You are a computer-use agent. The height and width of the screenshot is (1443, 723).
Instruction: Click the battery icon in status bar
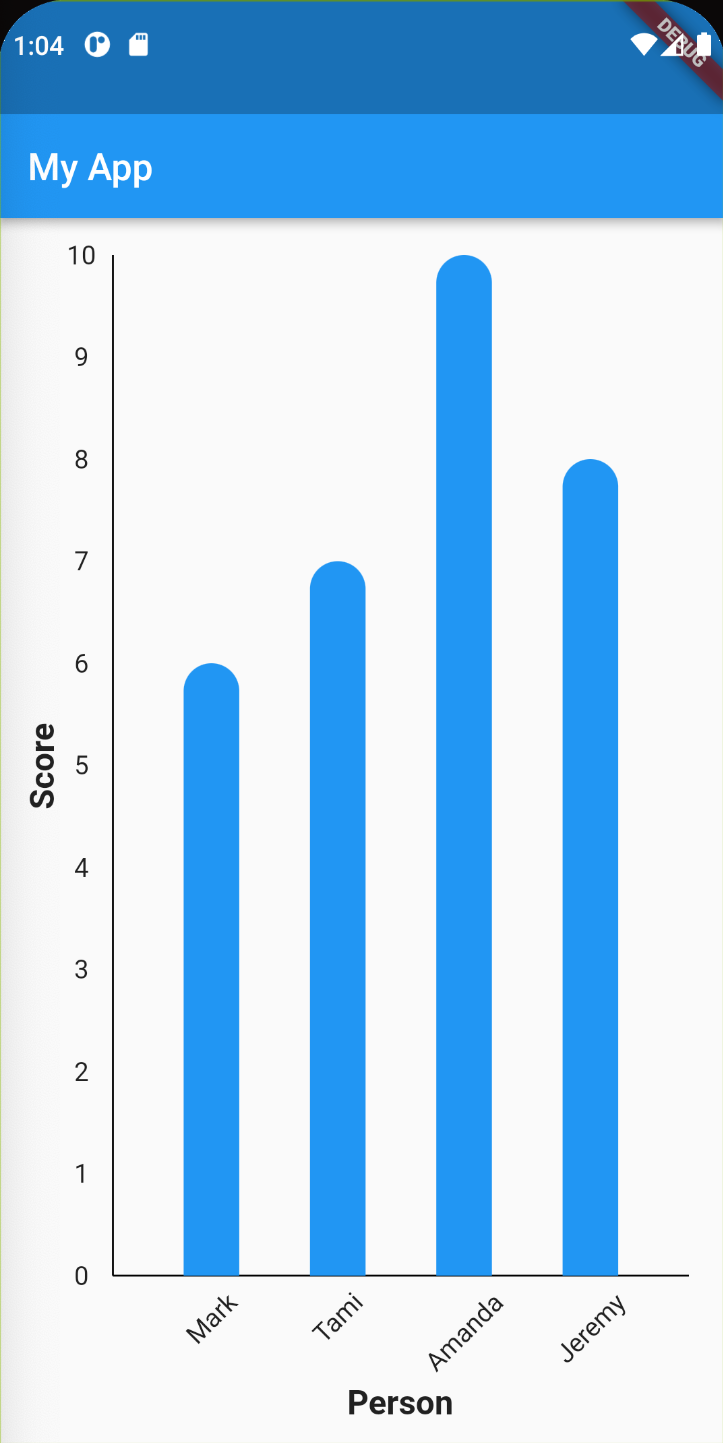click(x=706, y=44)
